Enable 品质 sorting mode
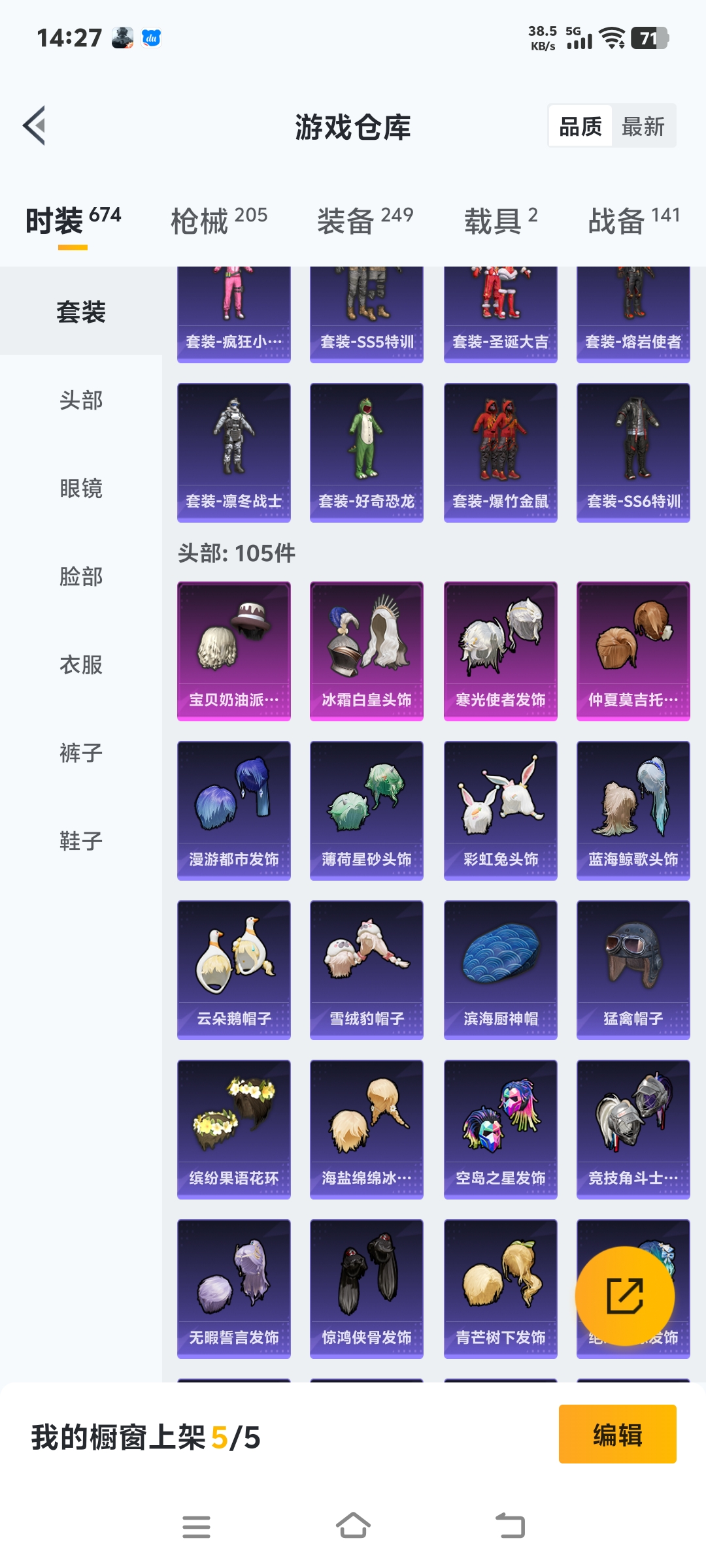 pos(582,125)
